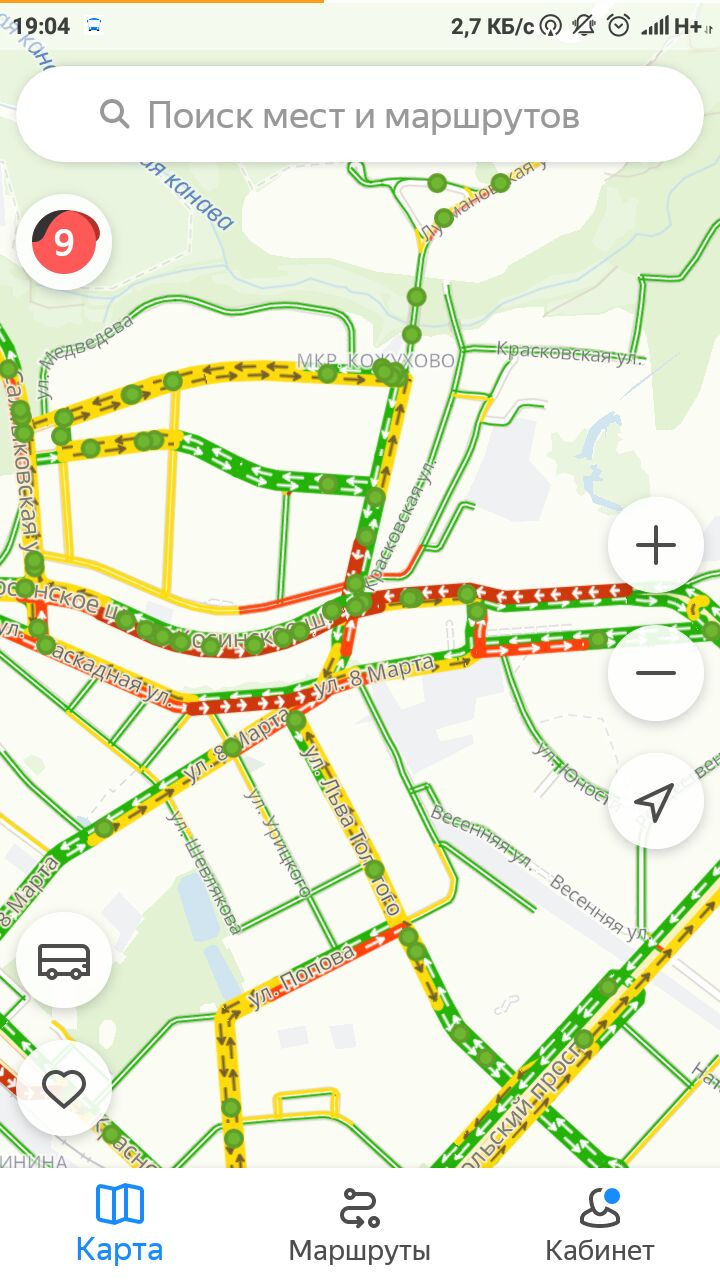Center map on my current location
The width and height of the screenshot is (720, 1280).
(x=656, y=801)
